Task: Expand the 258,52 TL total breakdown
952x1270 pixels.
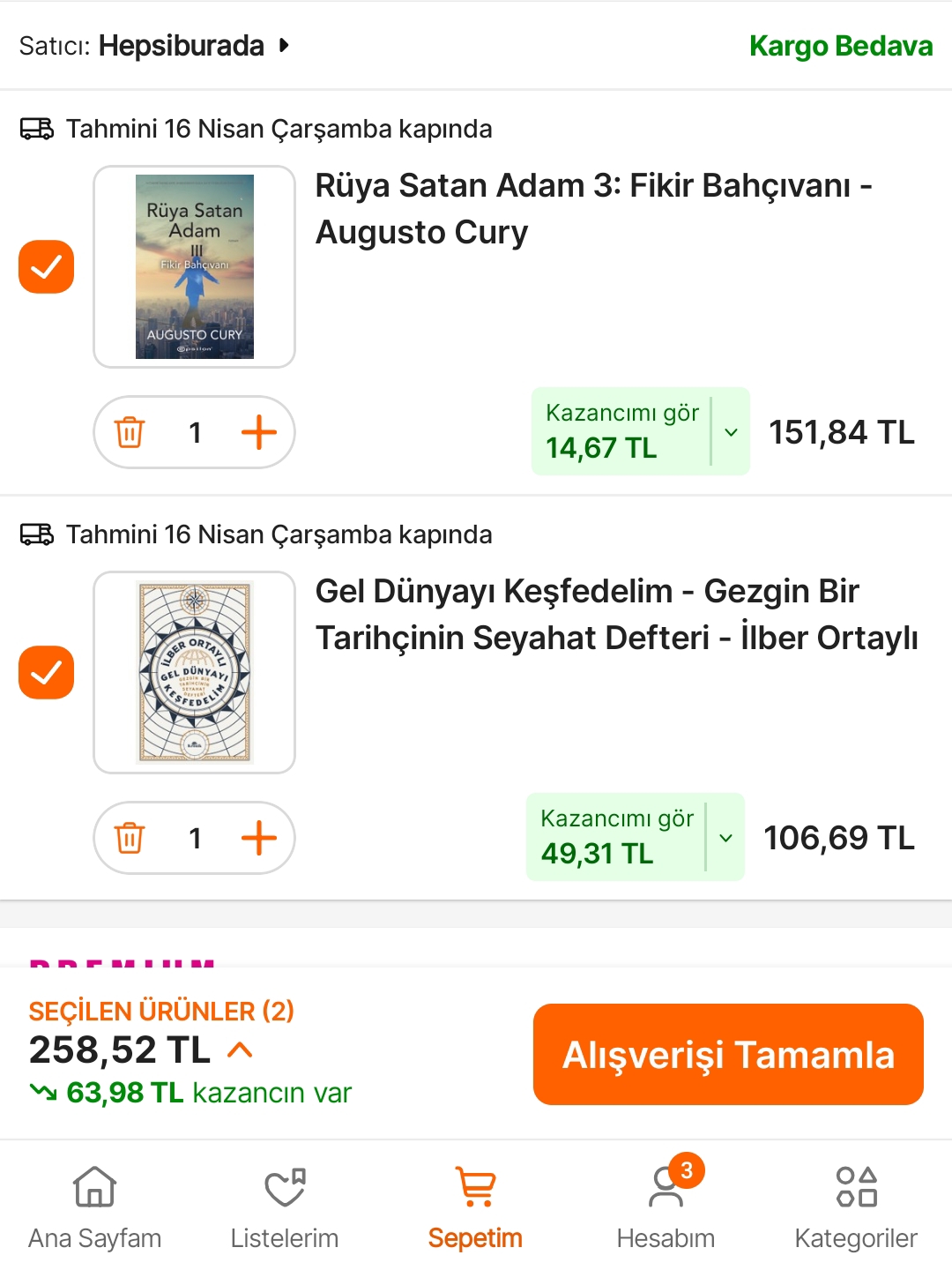Action: click(x=240, y=1050)
